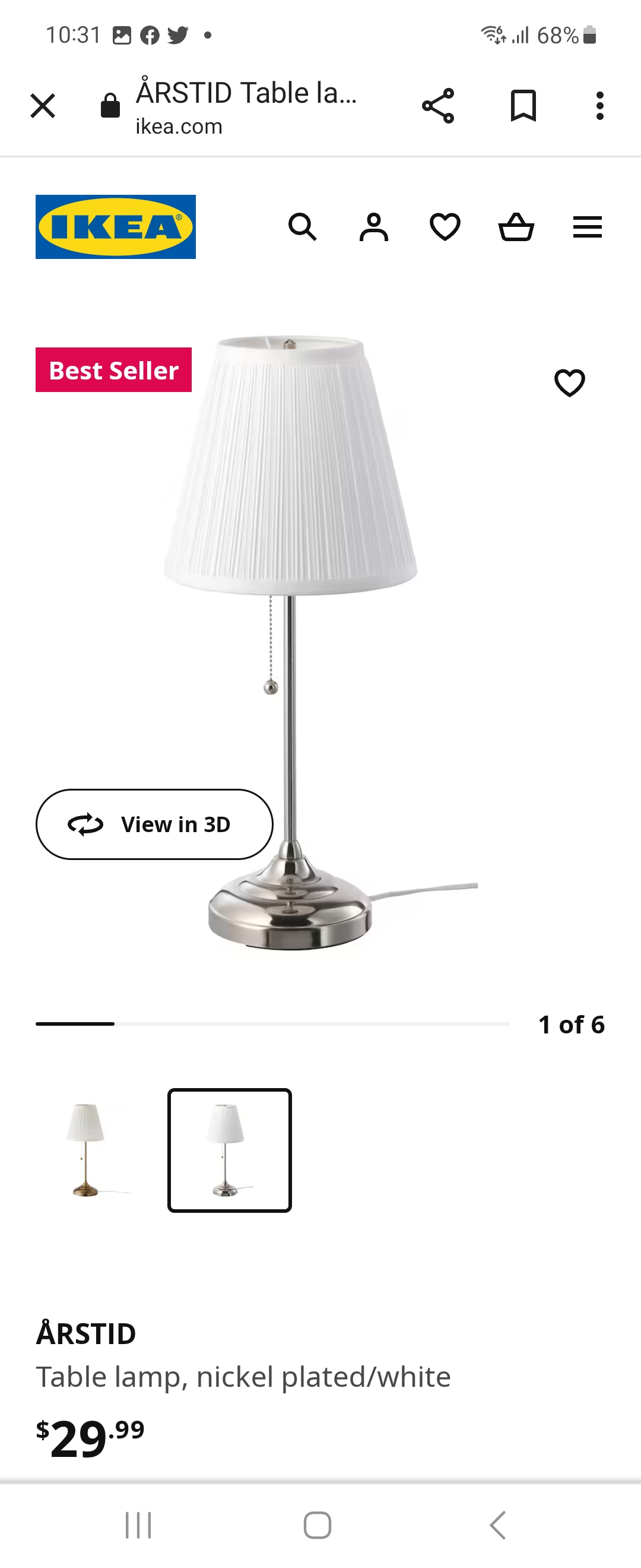Open the main lamp product image
Image resolution: width=641 pixels, height=1568 pixels.
pyautogui.click(x=291, y=639)
